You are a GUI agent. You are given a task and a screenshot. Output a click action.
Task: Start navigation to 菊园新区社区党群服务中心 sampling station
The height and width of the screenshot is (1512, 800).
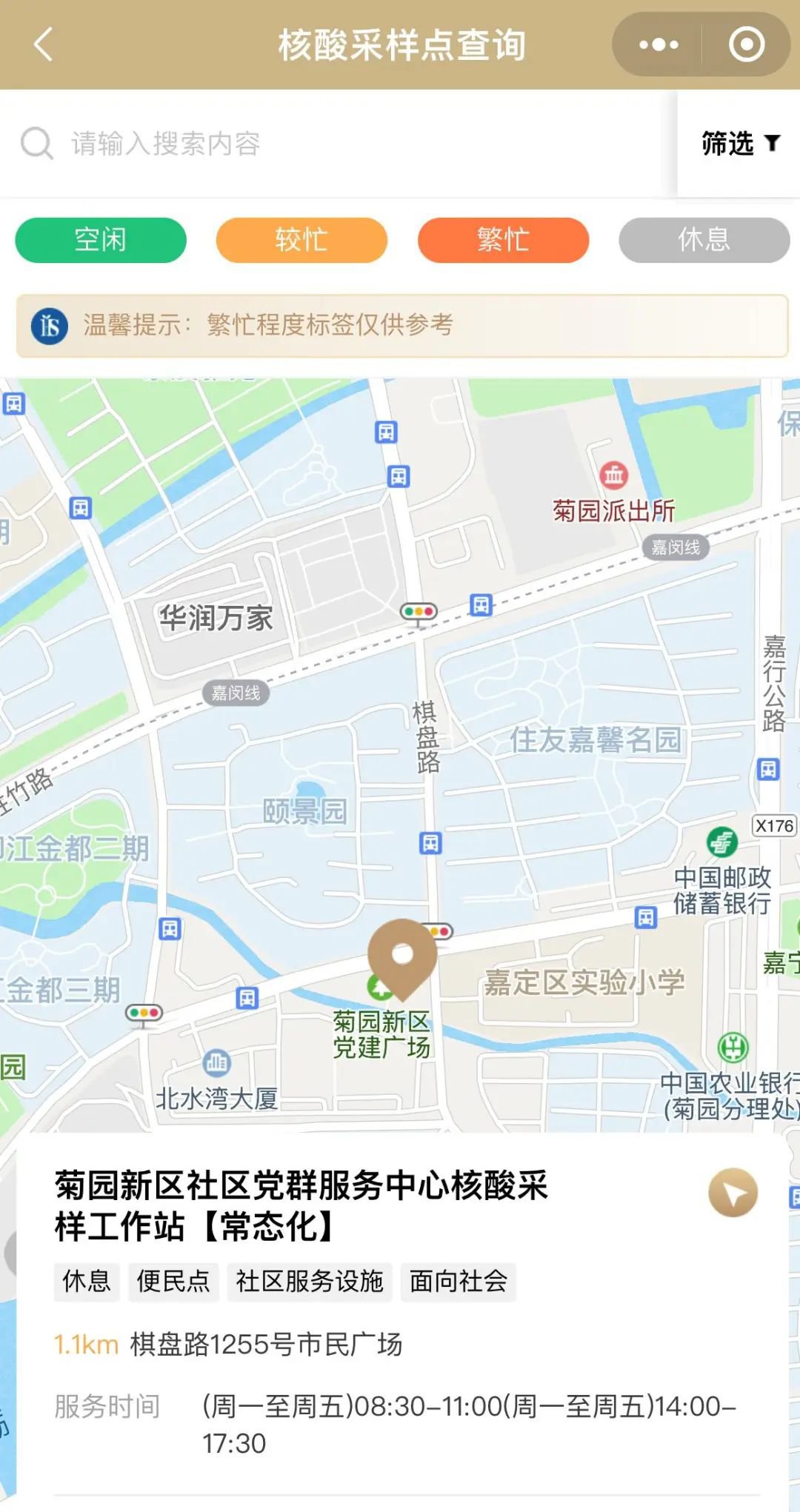click(x=733, y=1193)
